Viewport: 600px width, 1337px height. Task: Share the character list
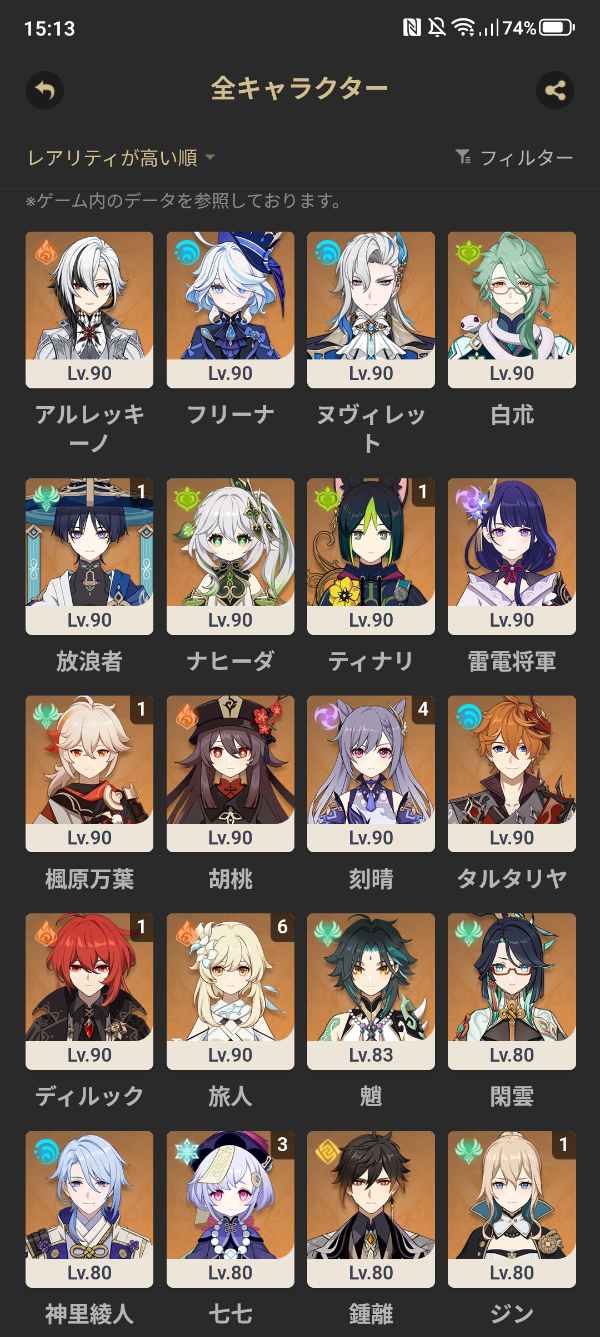click(555, 90)
